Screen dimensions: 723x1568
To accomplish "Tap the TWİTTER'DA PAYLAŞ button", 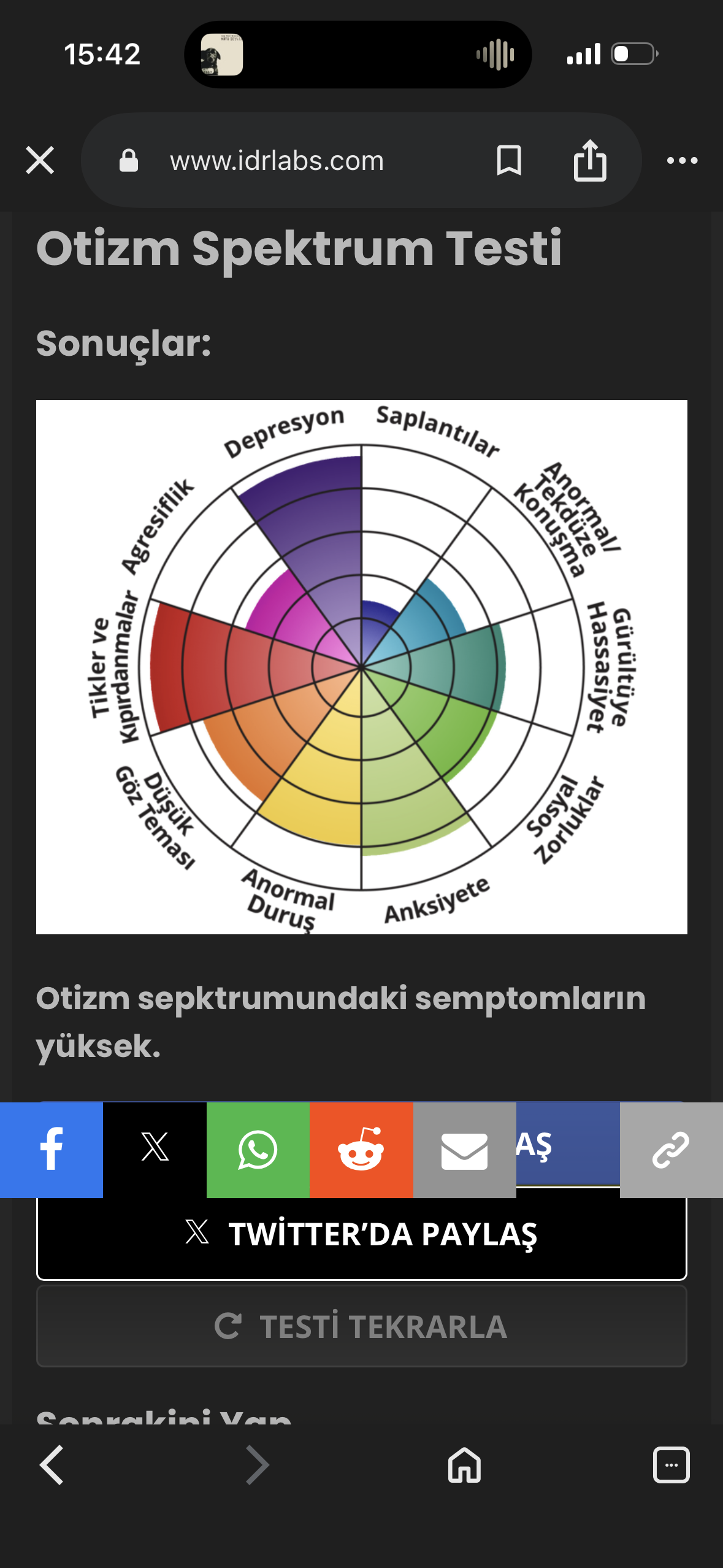I will pos(362,1234).
